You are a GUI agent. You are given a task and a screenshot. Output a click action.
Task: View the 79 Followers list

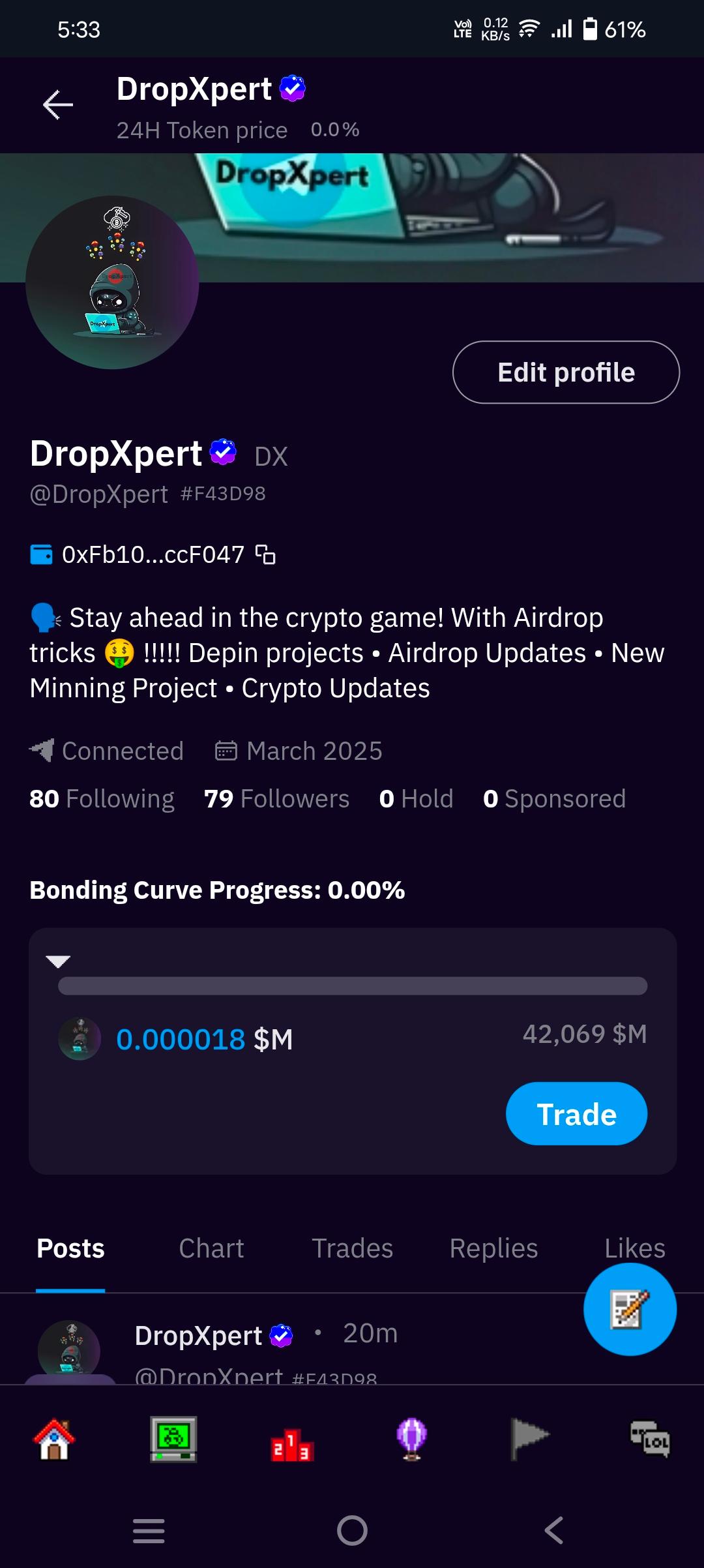point(277,799)
